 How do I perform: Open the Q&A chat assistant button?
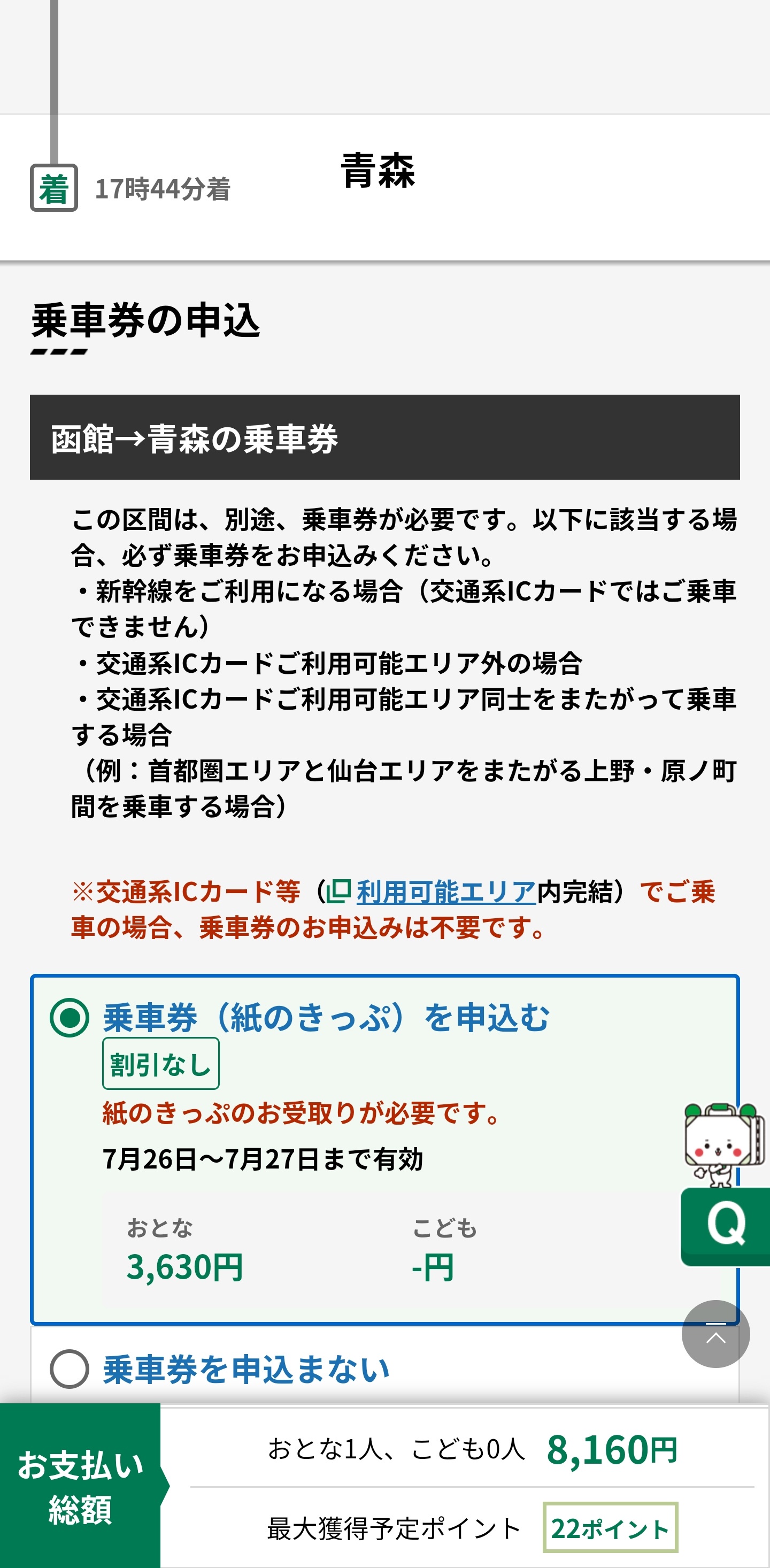pyautogui.click(x=725, y=1225)
